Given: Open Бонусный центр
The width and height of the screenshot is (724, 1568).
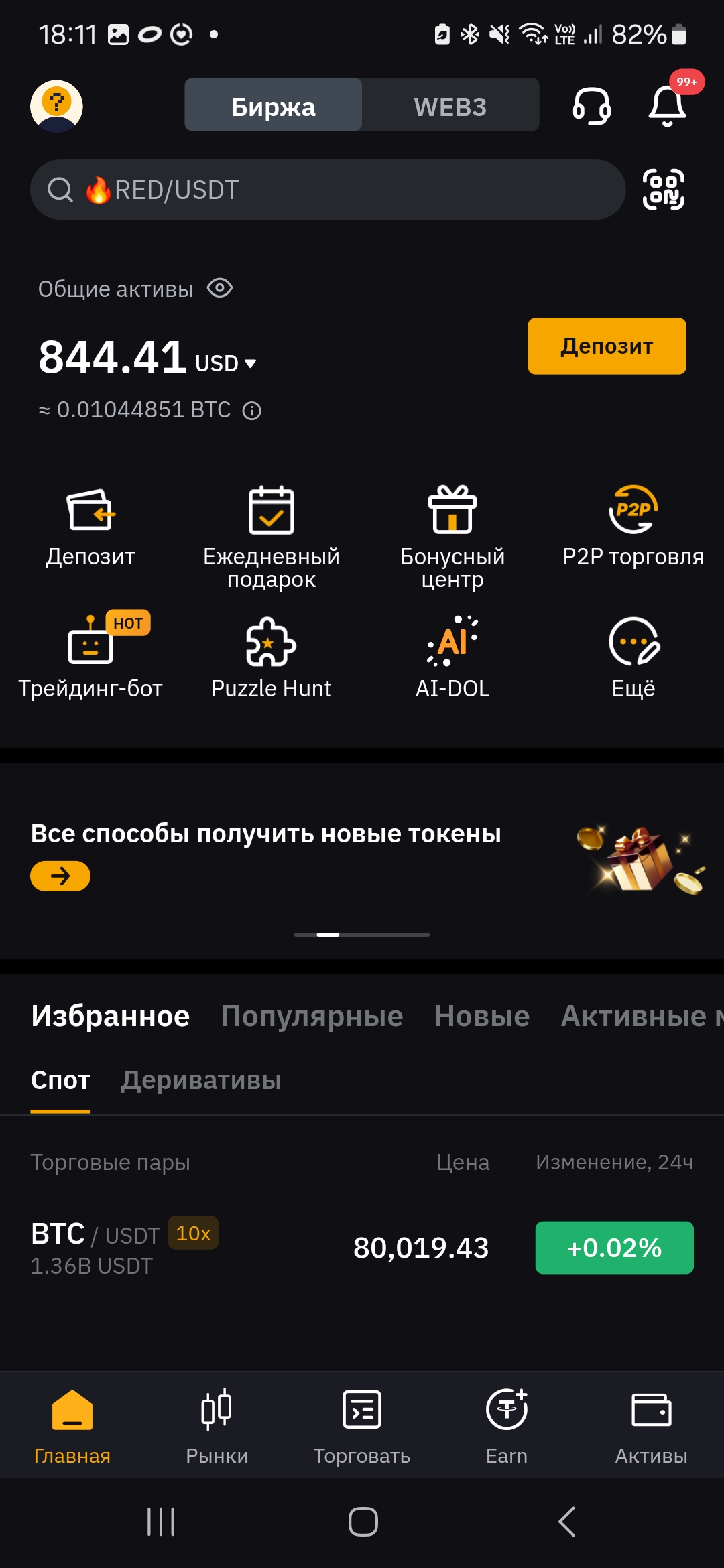Looking at the screenshot, I should (452, 536).
